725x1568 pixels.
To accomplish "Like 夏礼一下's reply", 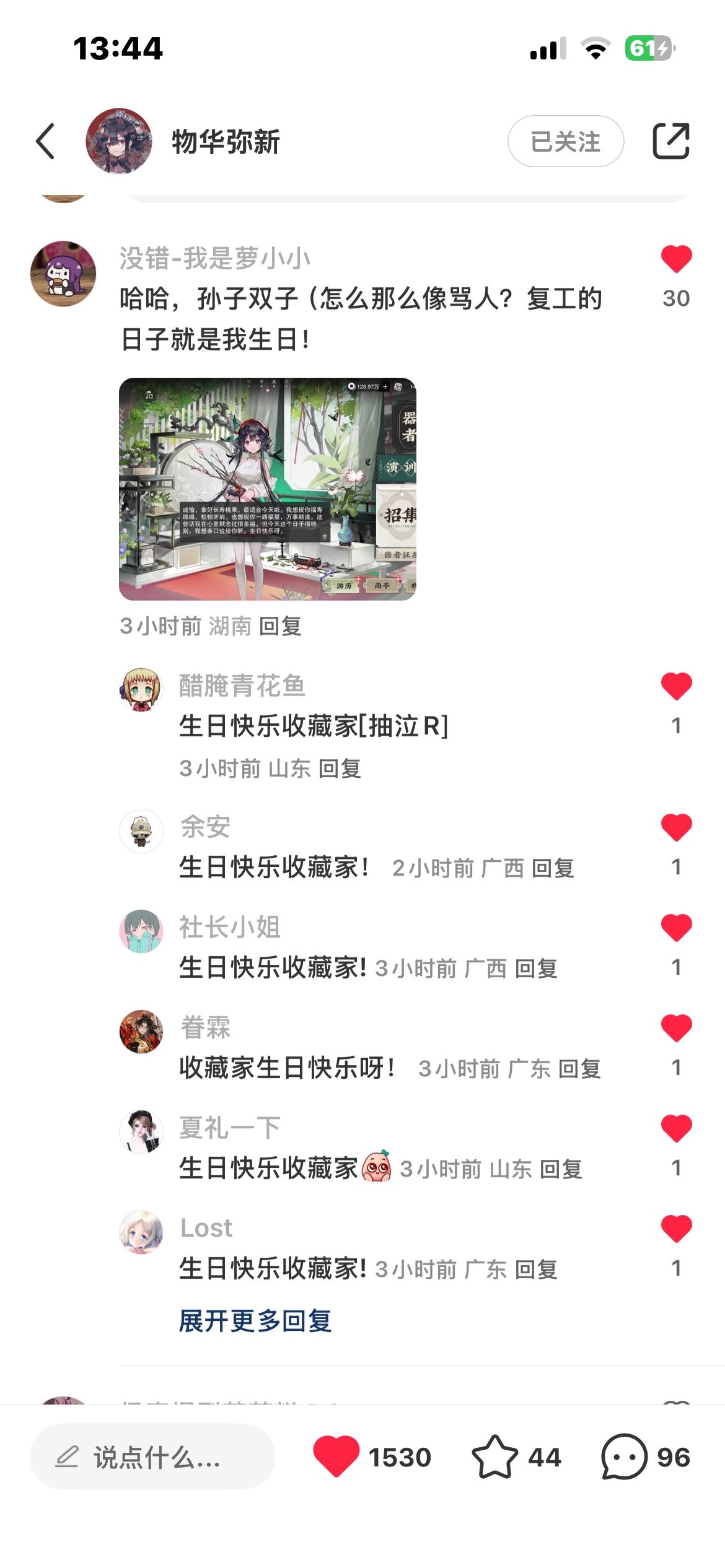I will tap(676, 1129).
